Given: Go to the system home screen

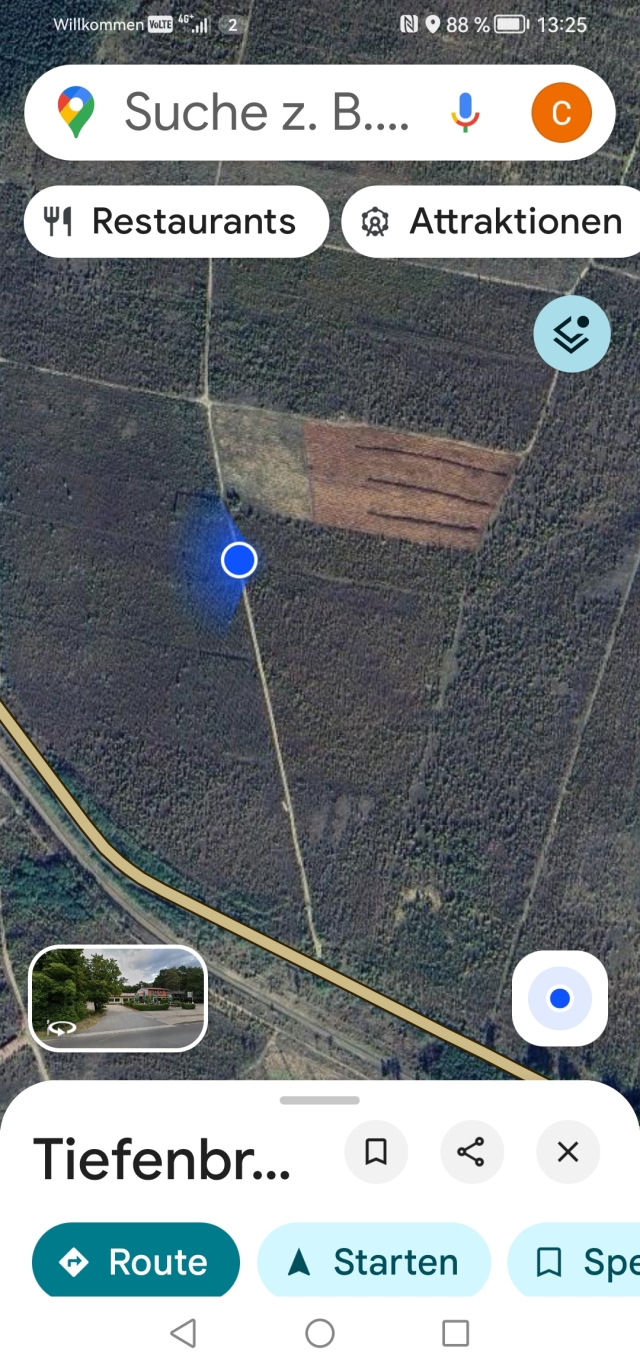Looking at the screenshot, I should 320,1333.
